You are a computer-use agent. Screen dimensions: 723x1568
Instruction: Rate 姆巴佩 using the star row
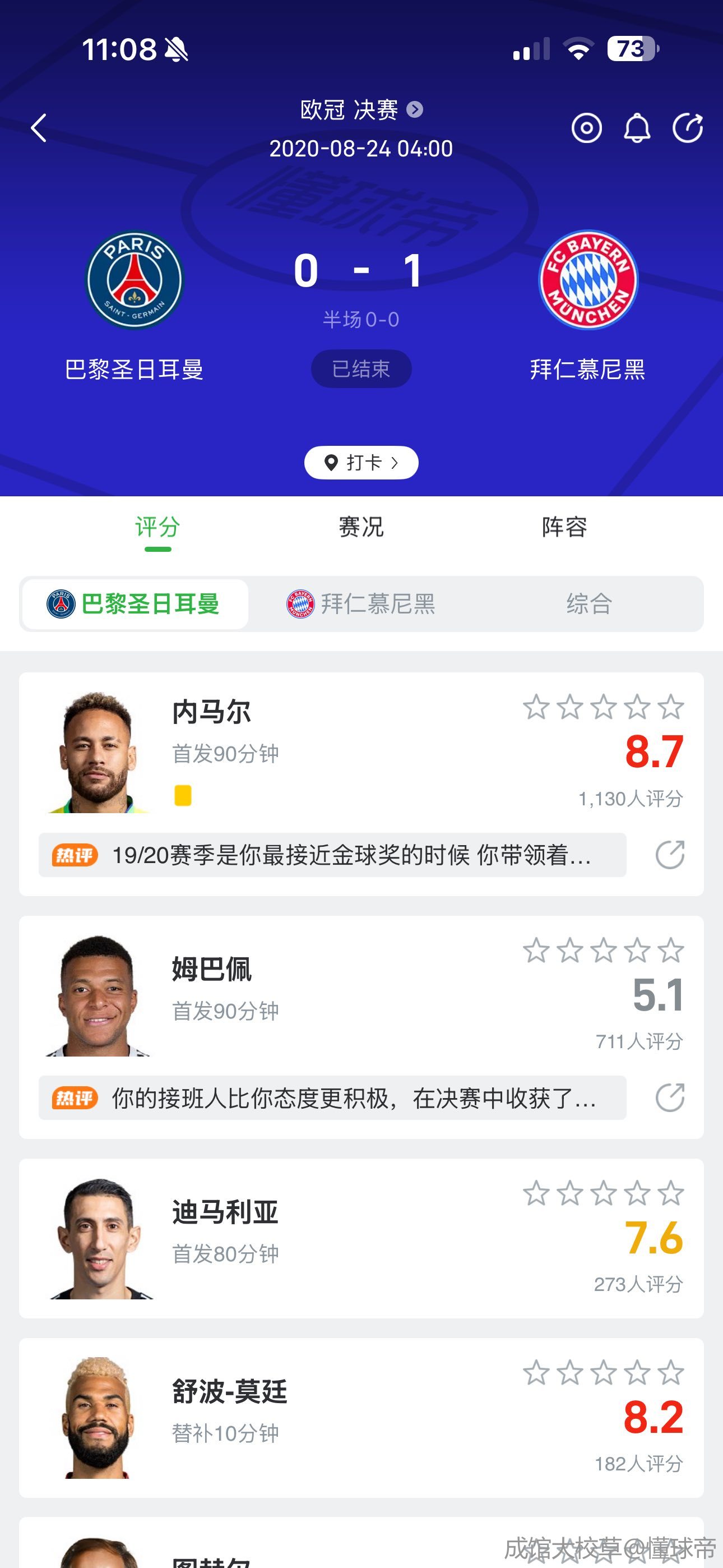coord(603,950)
